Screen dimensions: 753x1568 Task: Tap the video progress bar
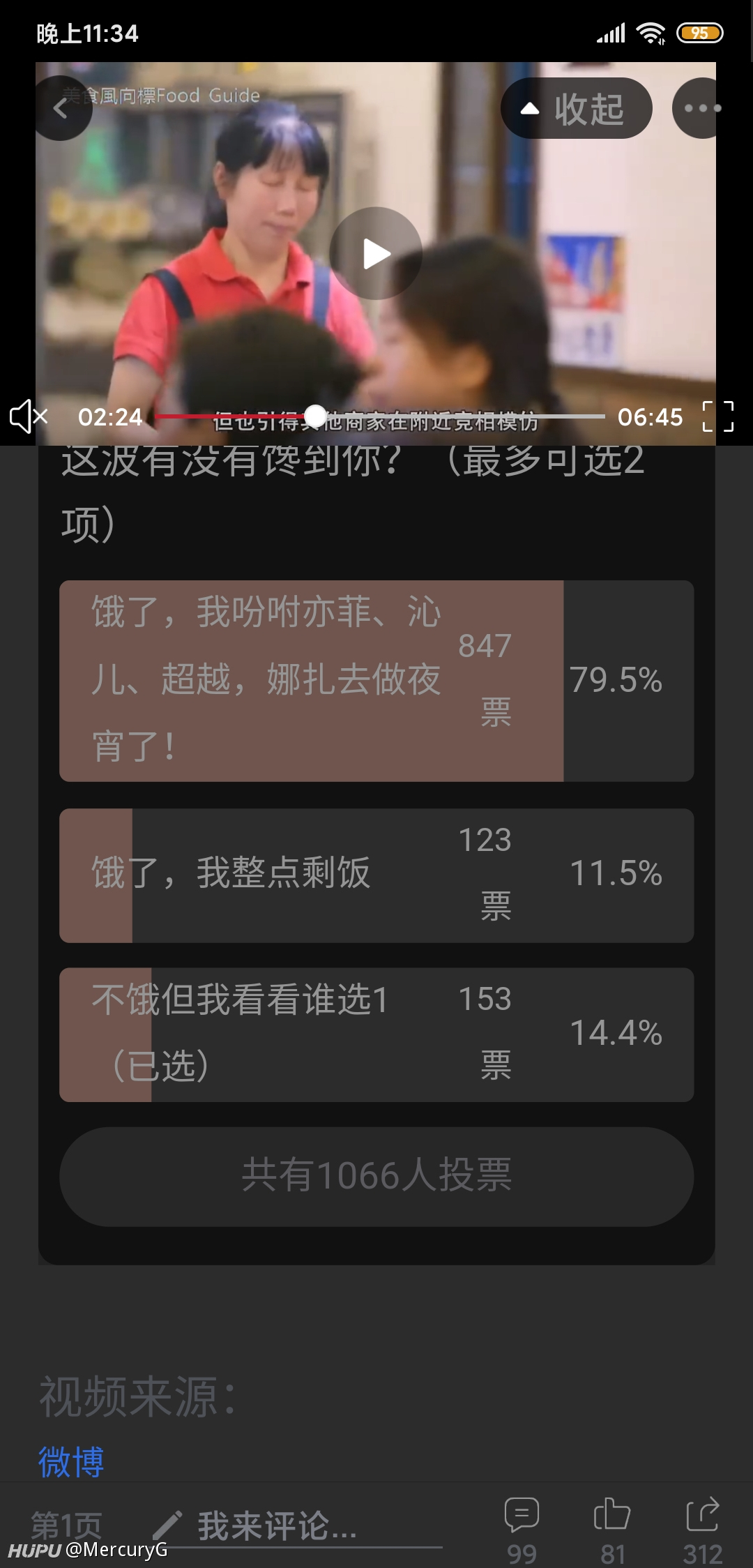380,416
